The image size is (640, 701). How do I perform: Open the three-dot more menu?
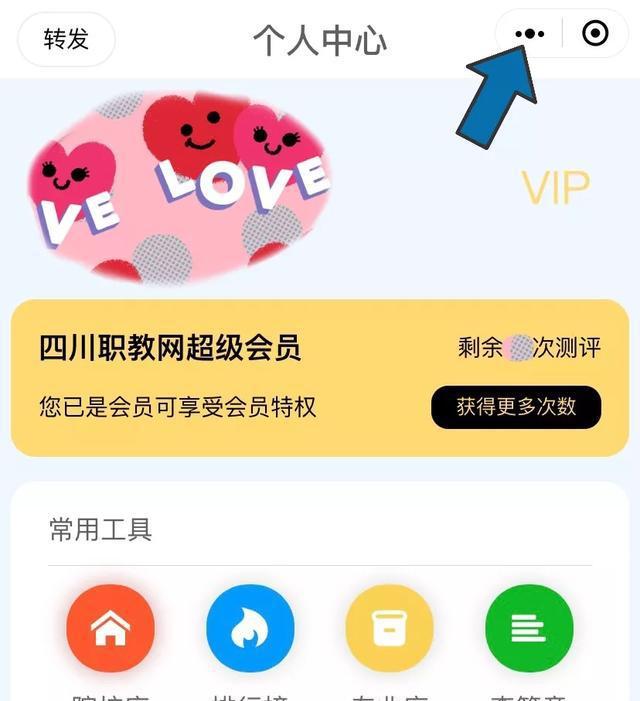click(529, 34)
